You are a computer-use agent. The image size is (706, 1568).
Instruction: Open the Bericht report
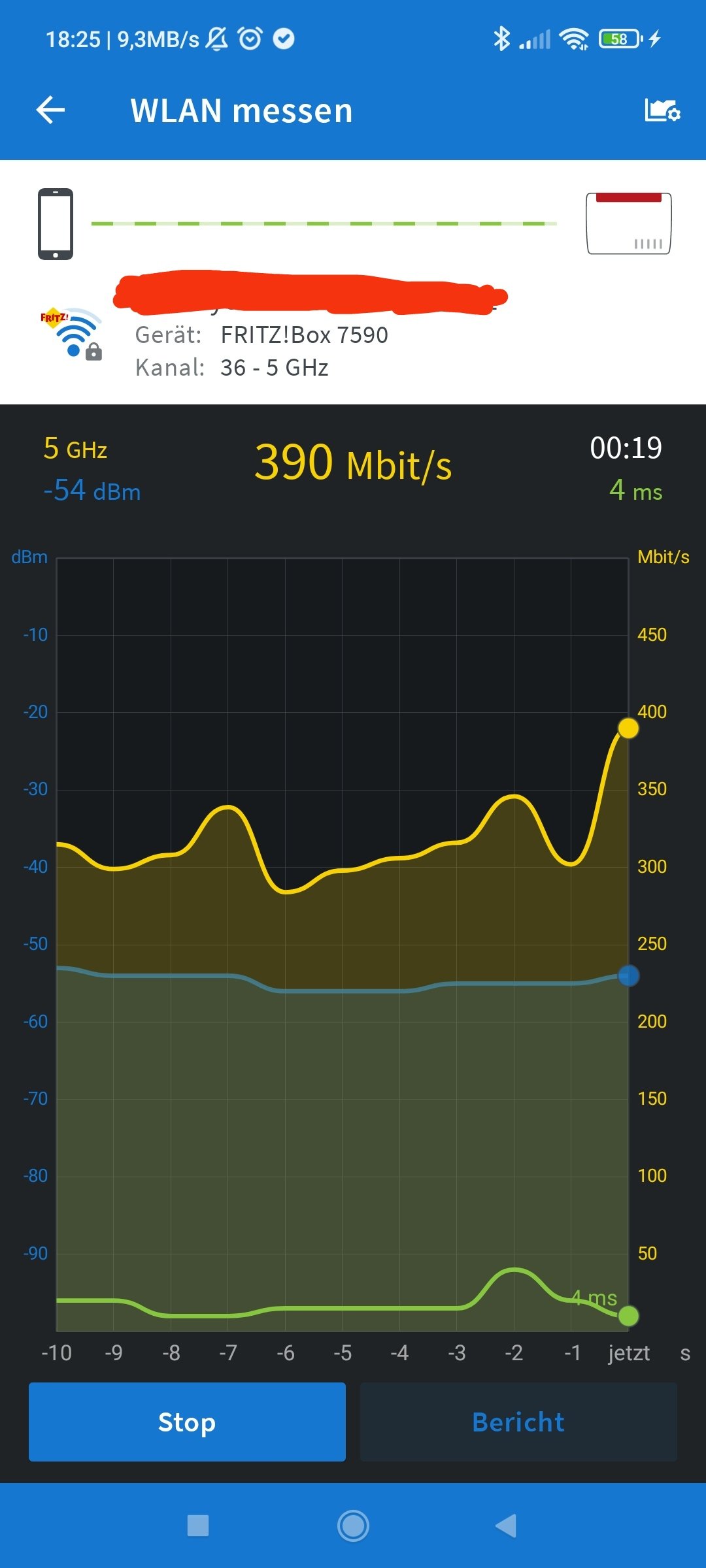click(x=518, y=1422)
